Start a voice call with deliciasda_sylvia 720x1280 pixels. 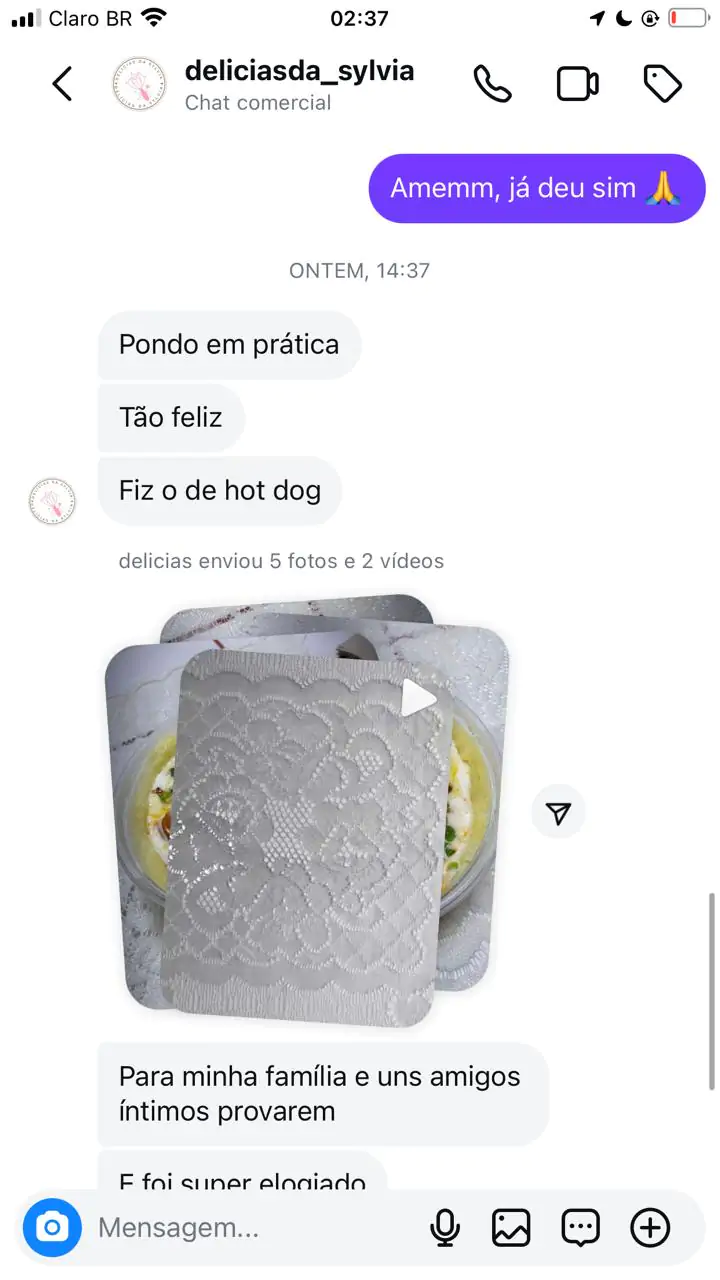tap(492, 84)
